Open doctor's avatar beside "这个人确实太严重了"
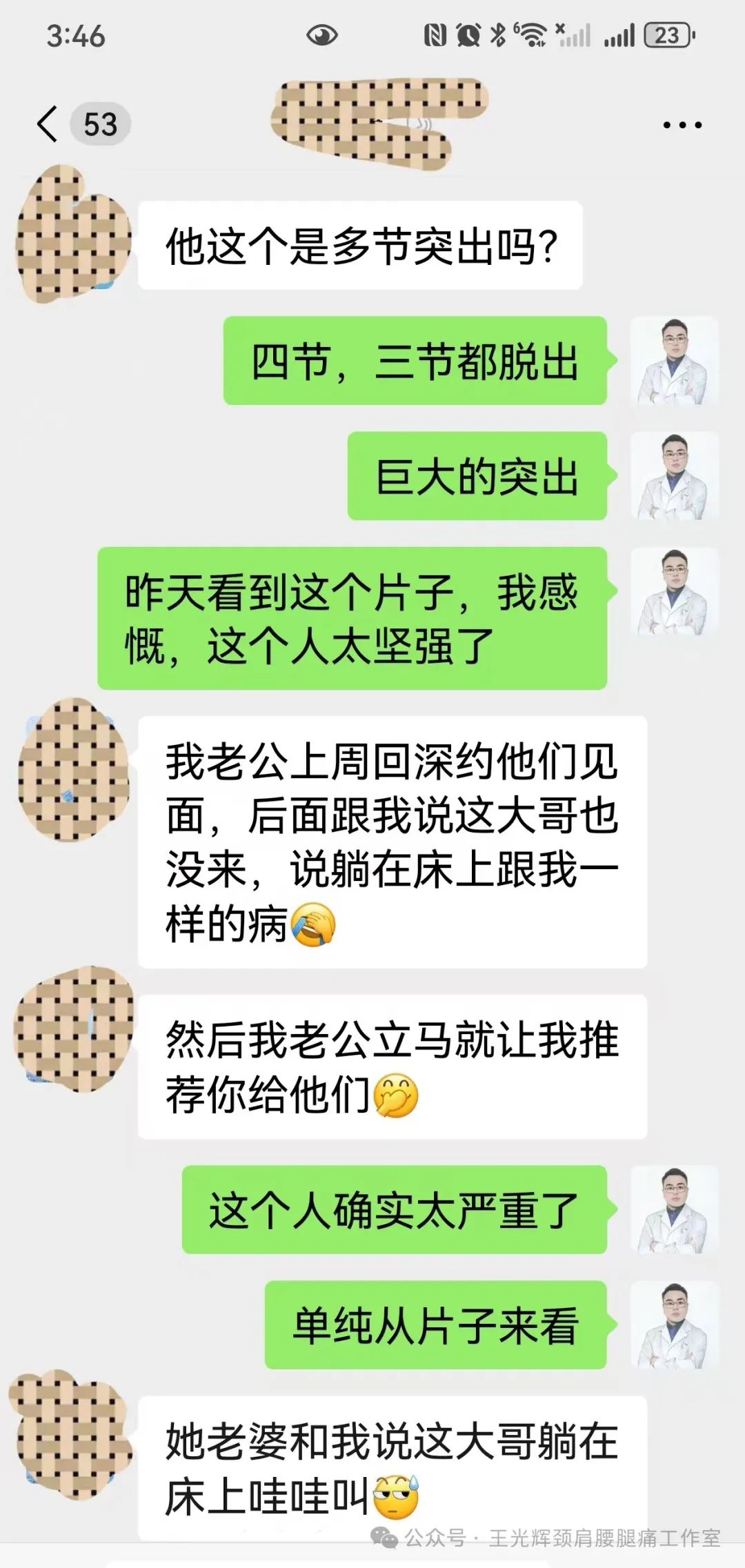 674,1210
